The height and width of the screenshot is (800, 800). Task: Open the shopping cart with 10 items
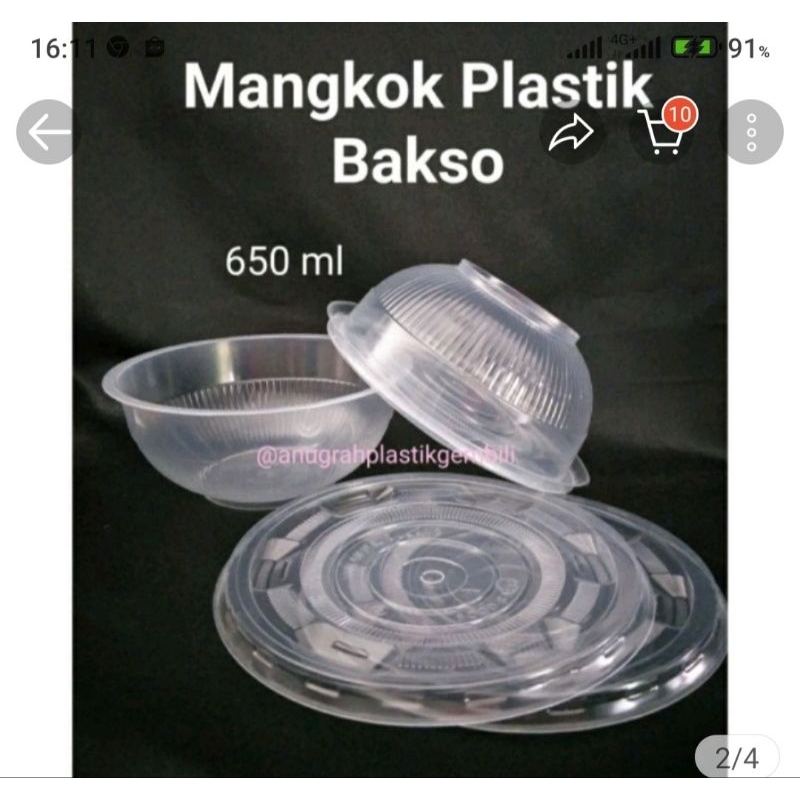coord(663,132)
